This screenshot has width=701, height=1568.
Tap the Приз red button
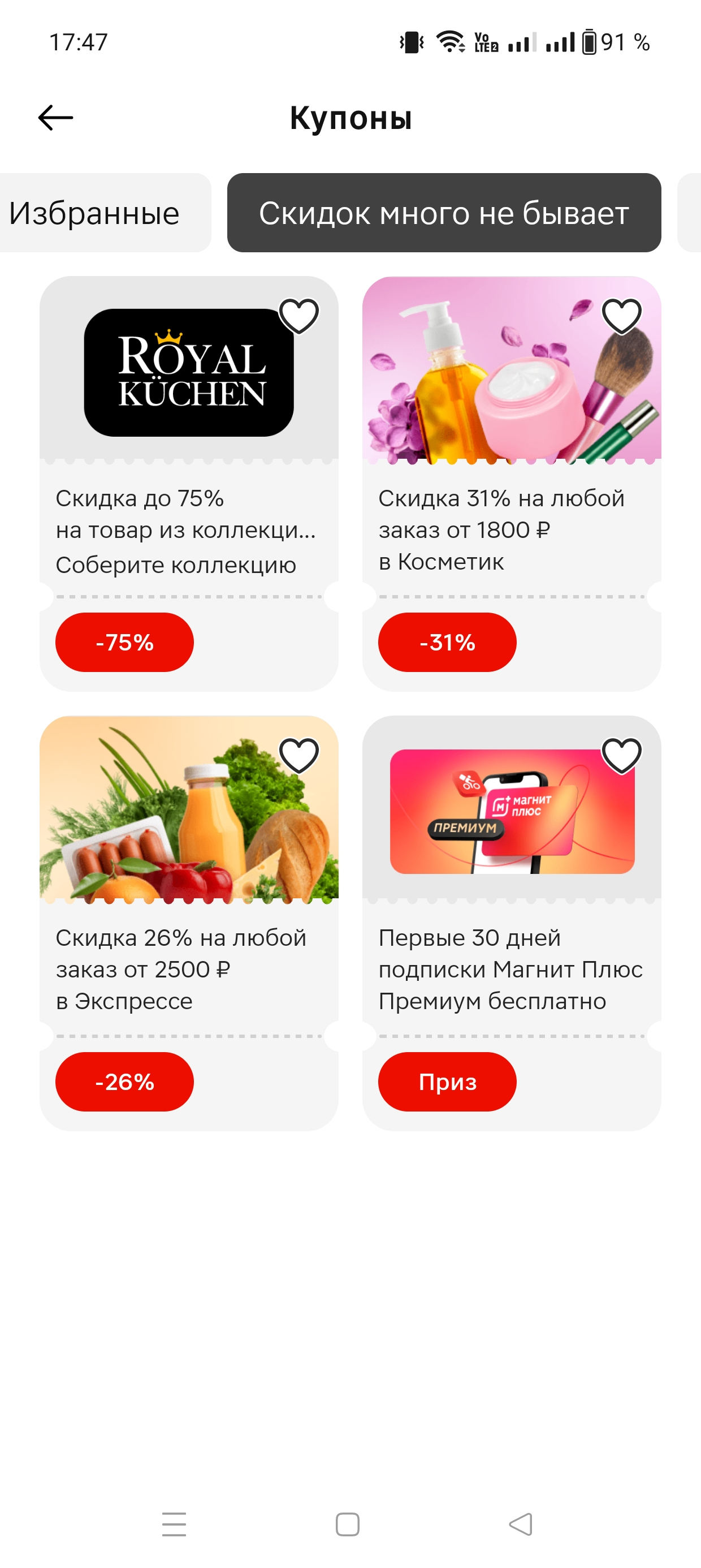click(x=447, y=1082)
